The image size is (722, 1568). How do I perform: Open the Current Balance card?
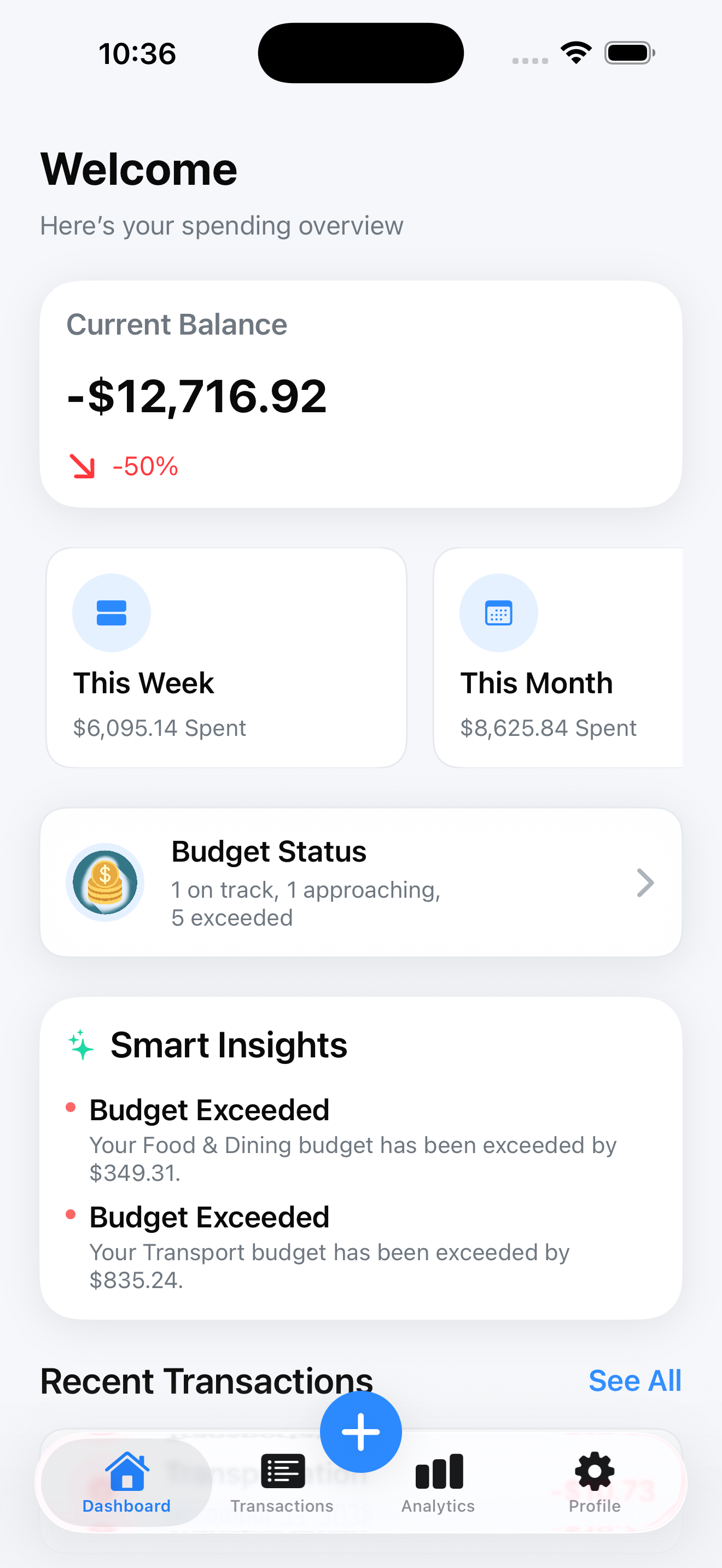click(x=361, y=393)
